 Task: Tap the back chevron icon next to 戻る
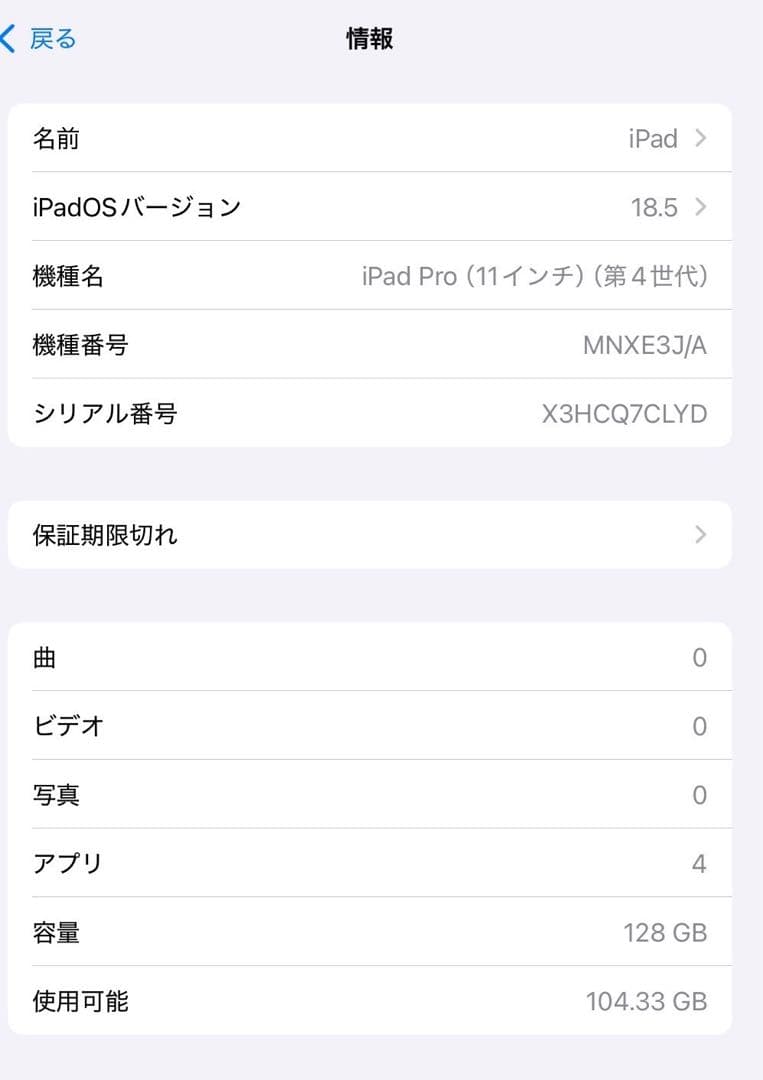[8, 38]
